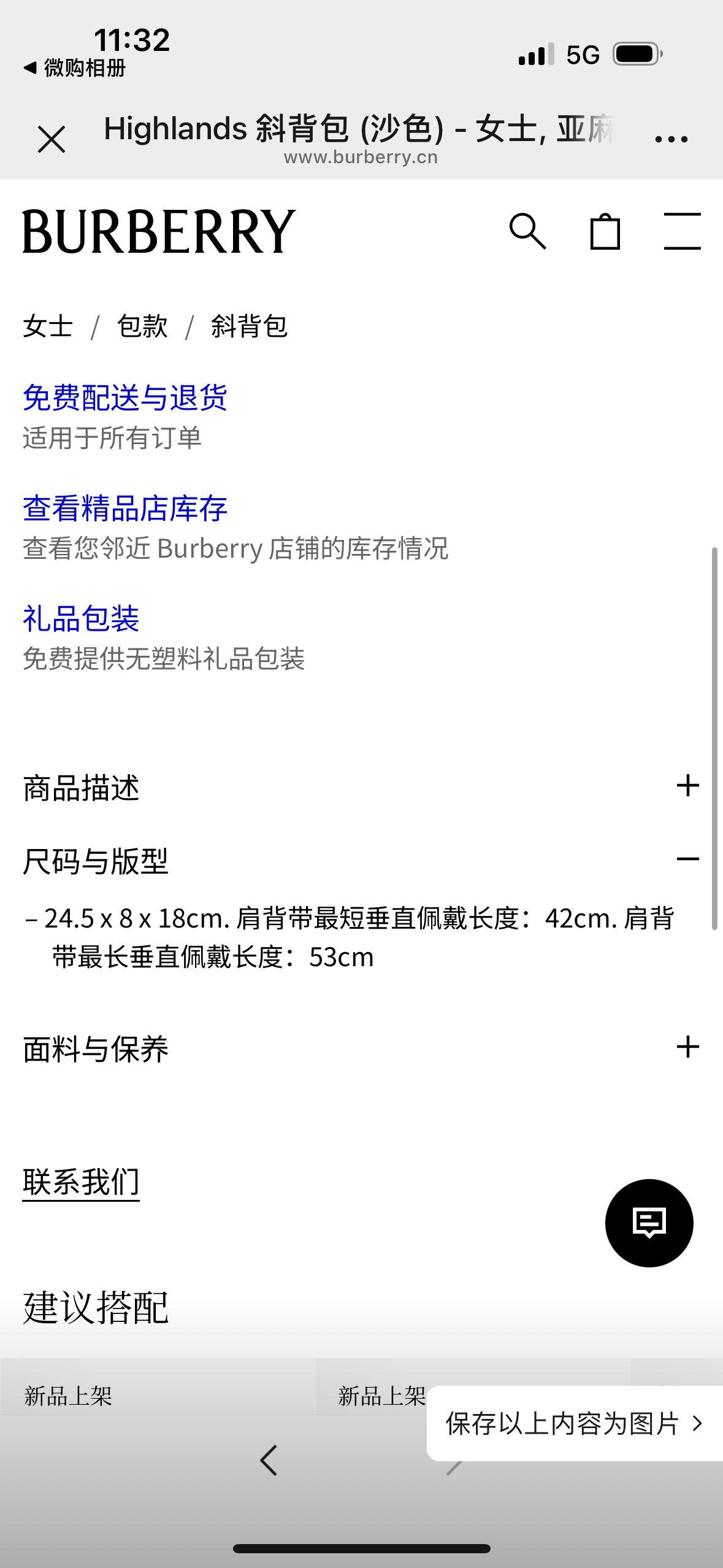Expand the 商品描述 section
The width and height of the screenshot is (723, 1568).
(687, 786)
